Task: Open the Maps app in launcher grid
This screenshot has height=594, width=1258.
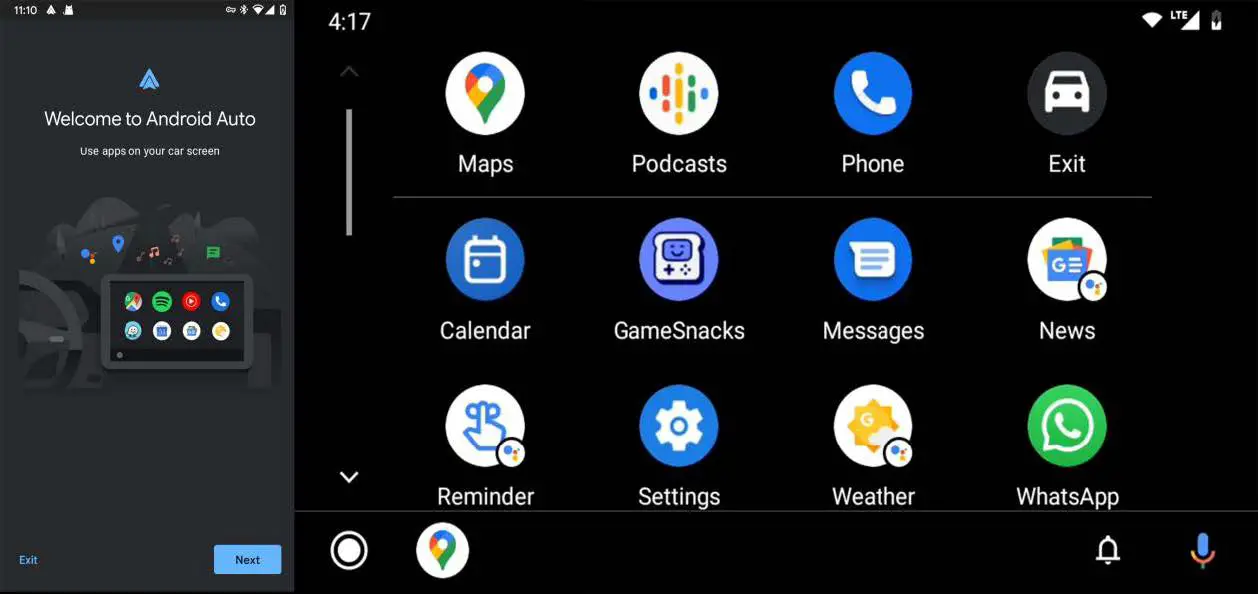Action: (x=485, y=94)
